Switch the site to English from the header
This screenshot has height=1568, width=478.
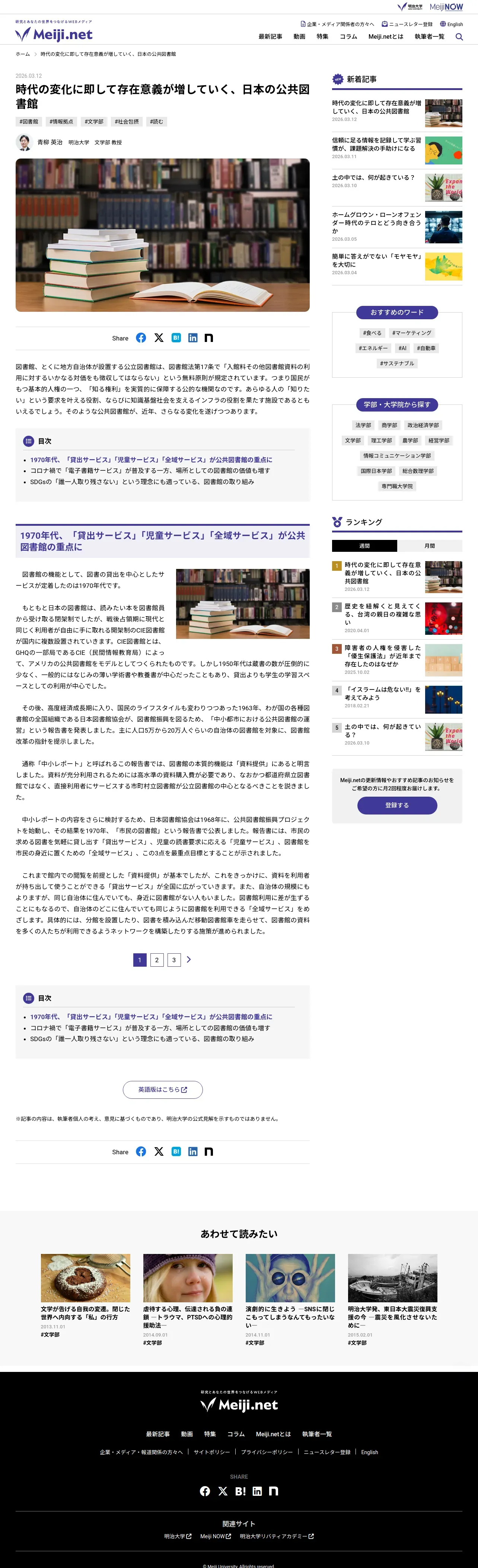pos(451,24)
